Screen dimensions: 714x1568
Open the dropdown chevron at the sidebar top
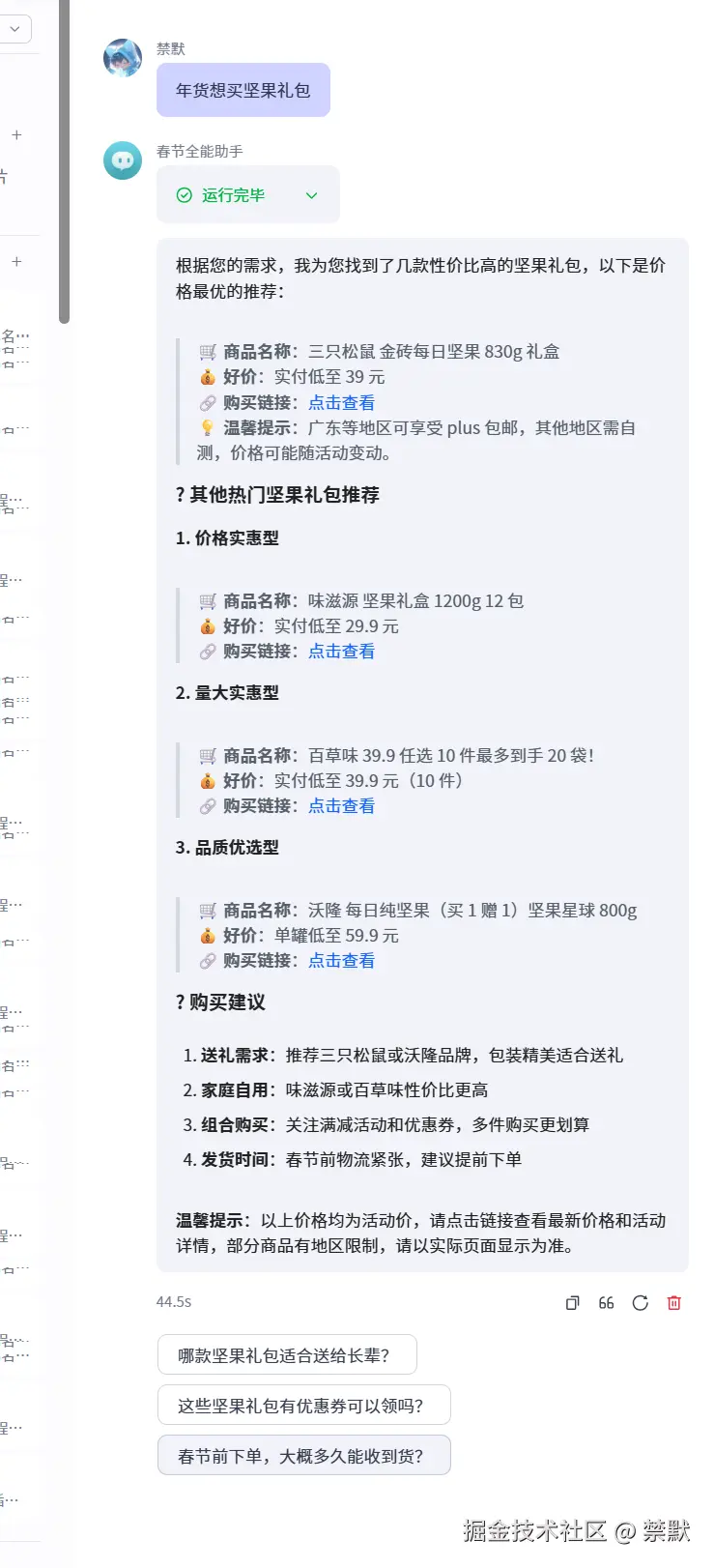click(x=14, y=29)
